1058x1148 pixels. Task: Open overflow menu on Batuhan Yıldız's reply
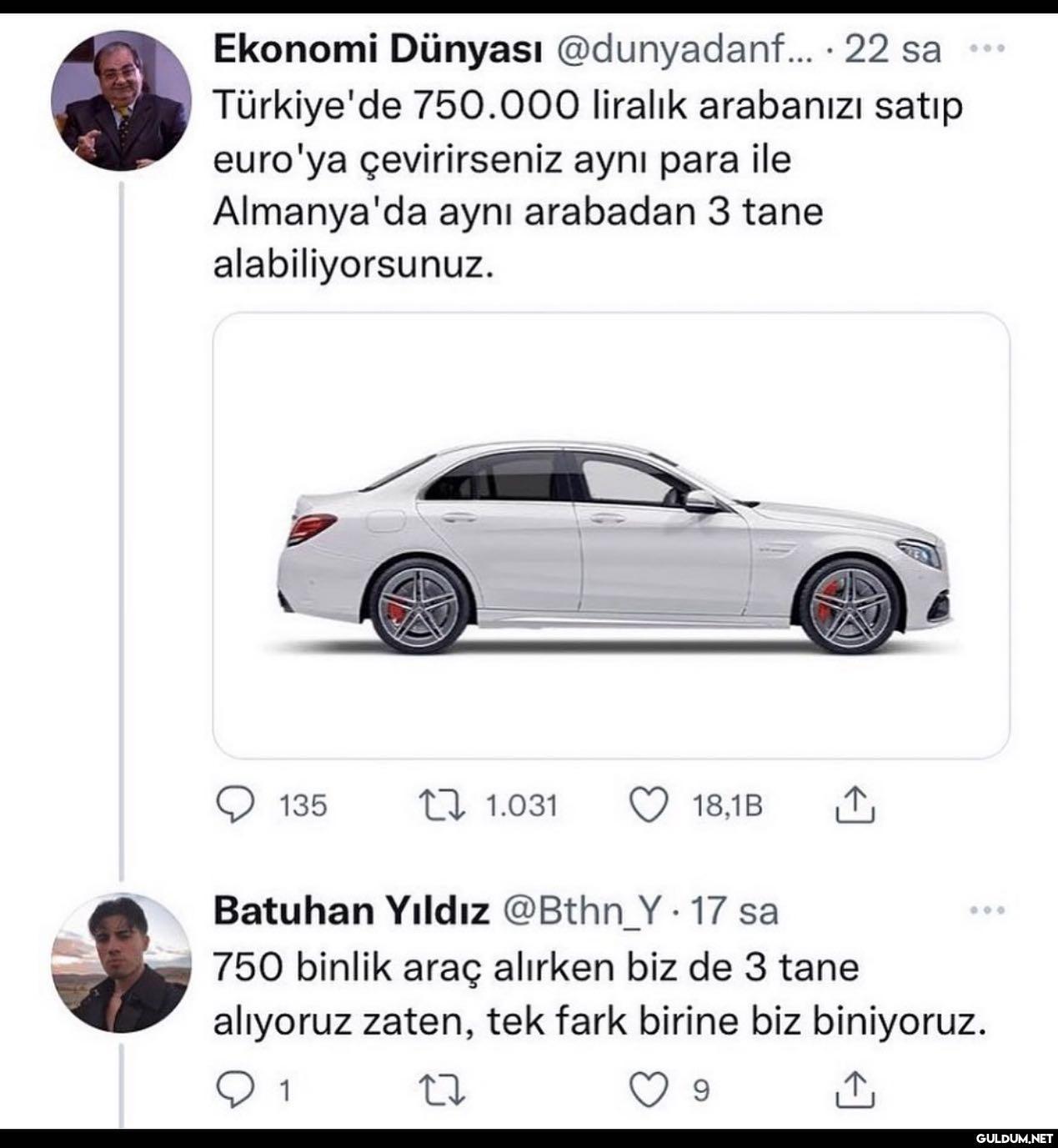[989, 910]
